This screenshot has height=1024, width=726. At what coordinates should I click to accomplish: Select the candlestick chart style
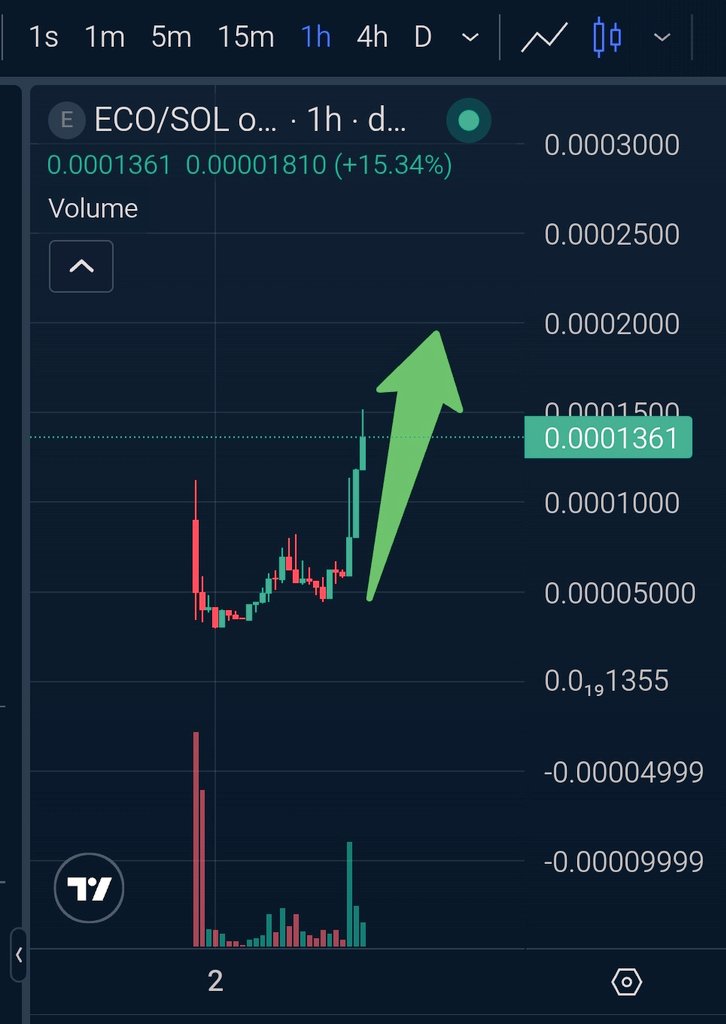pos(606,38)
